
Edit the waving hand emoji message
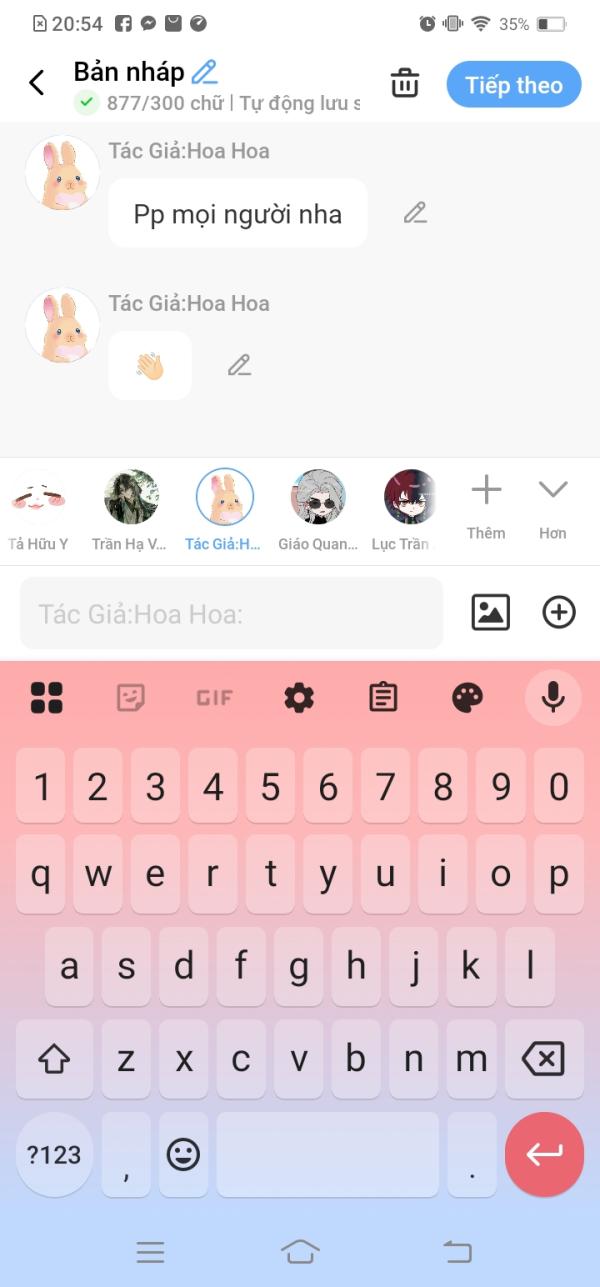coord(239,365)
